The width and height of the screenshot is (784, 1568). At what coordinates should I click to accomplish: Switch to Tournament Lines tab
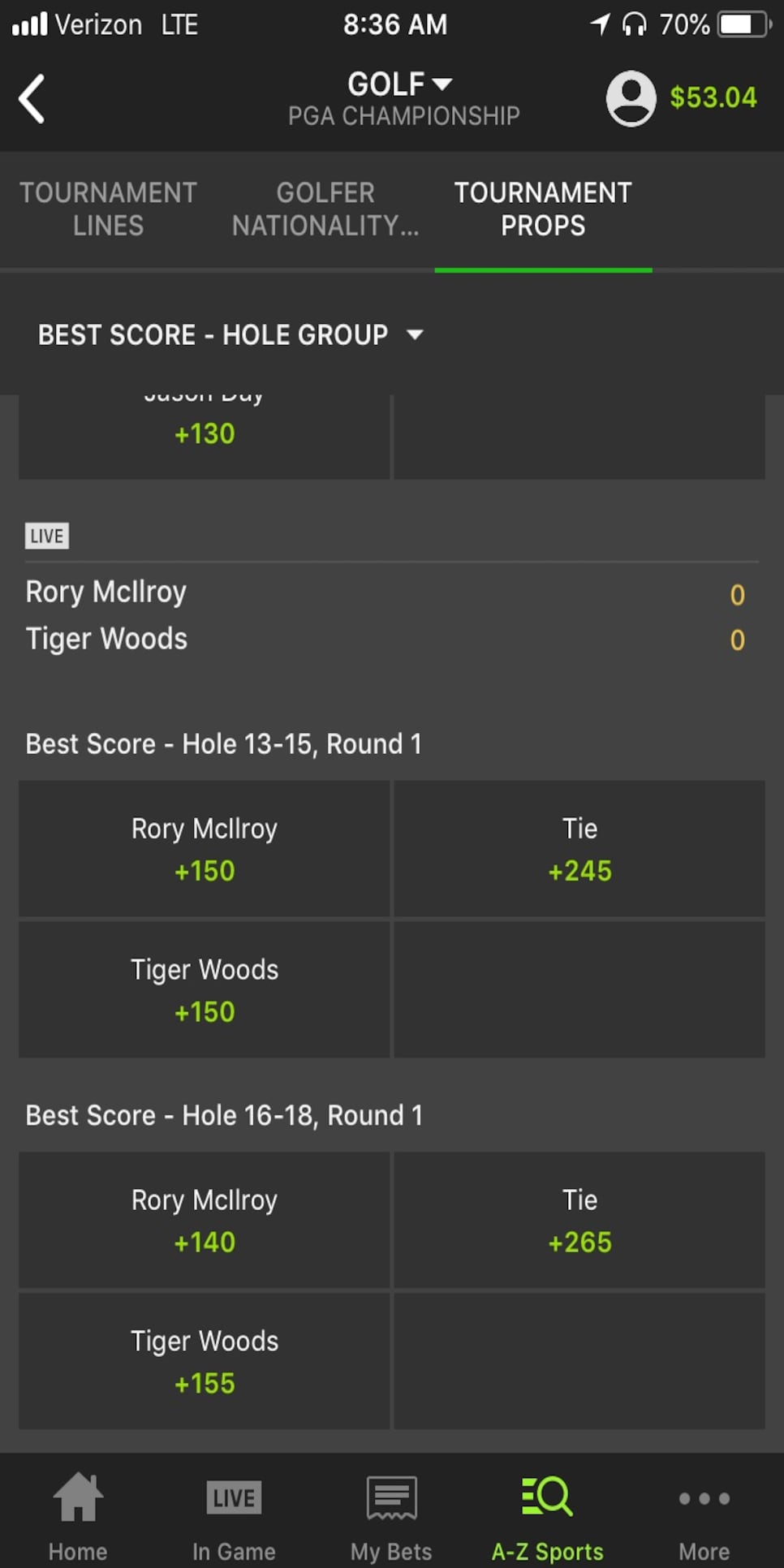[x=108, y=209]
